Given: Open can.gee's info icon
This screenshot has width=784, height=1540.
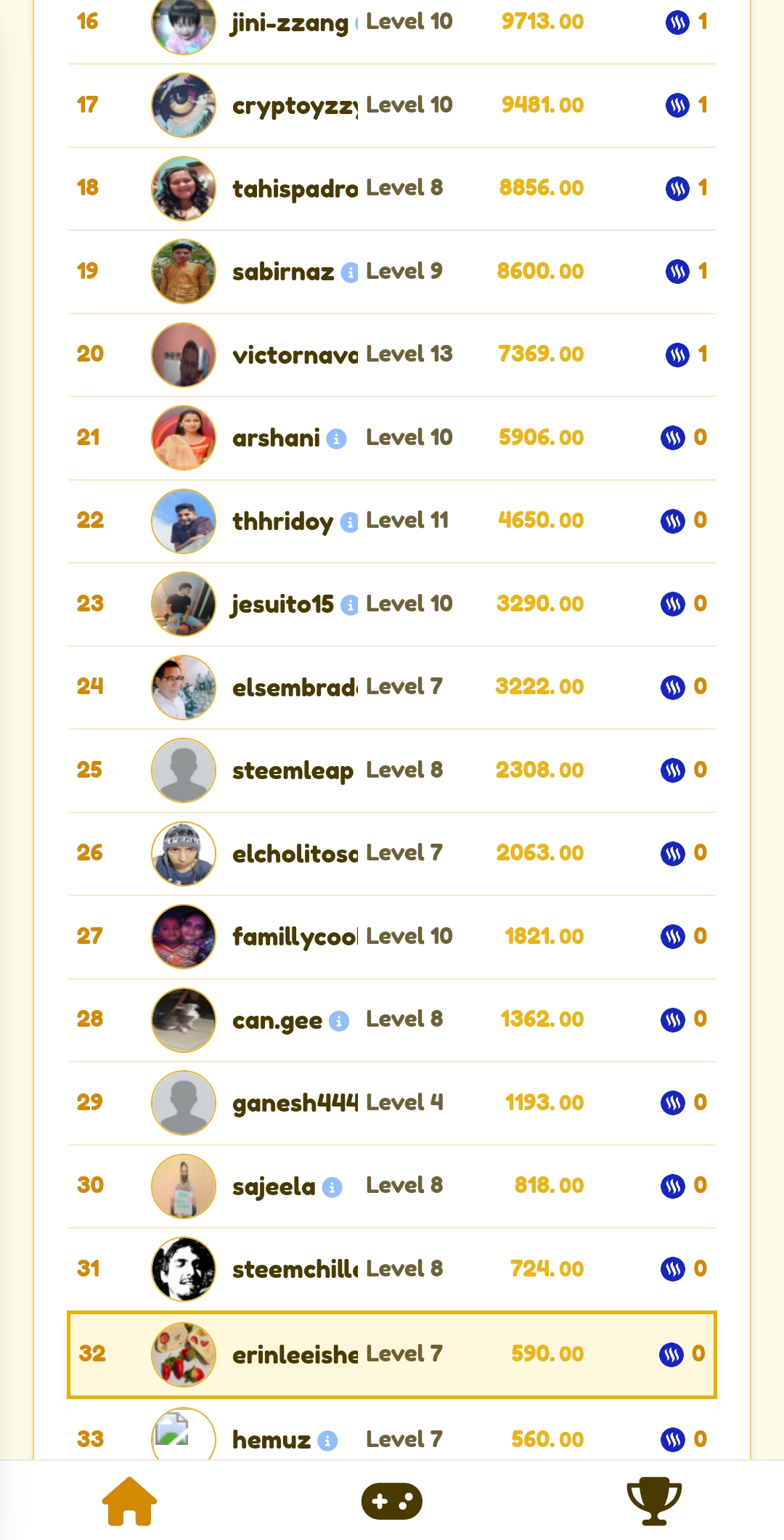Looking at the screenshot, I should point(338,1021).
